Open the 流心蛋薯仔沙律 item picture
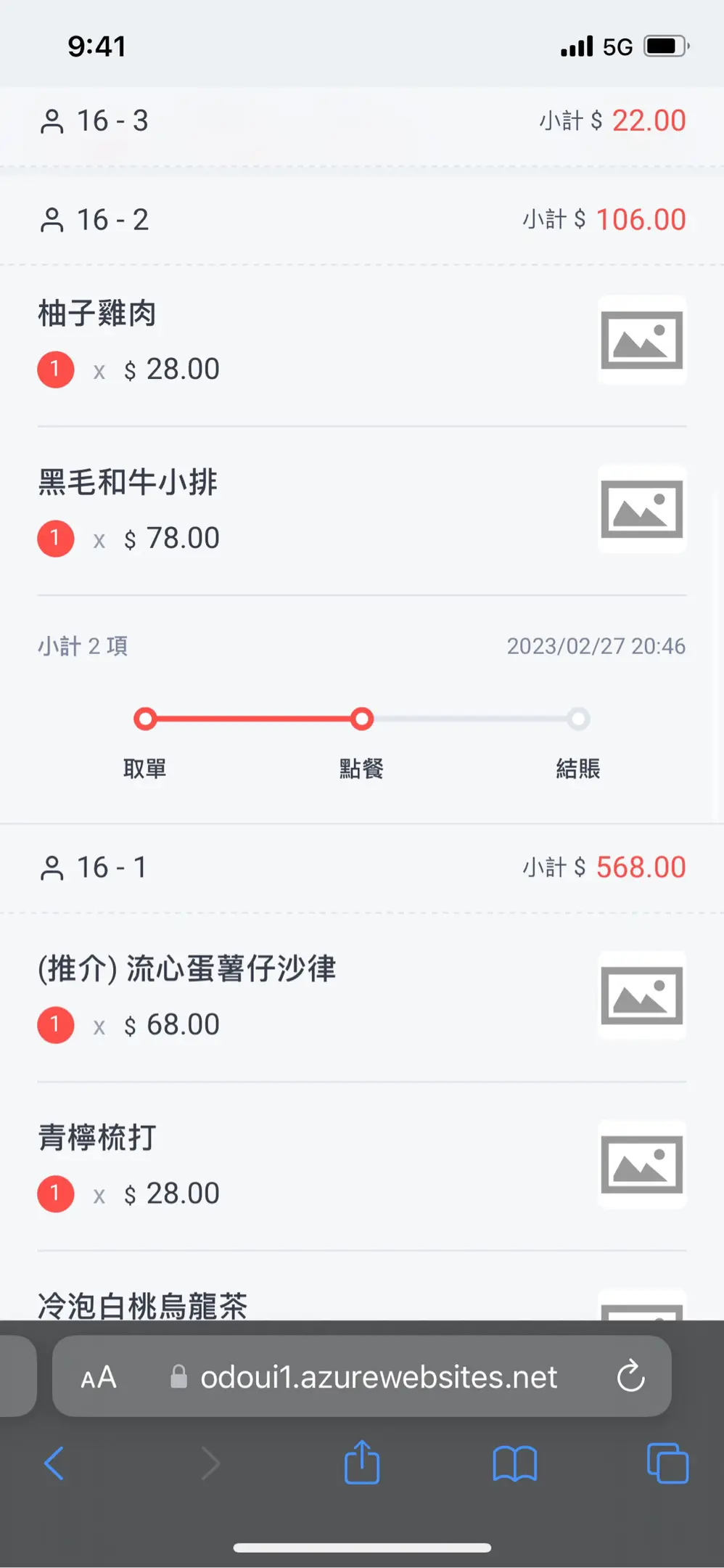This screenshot has height=1568, width=724. point(642,996)
